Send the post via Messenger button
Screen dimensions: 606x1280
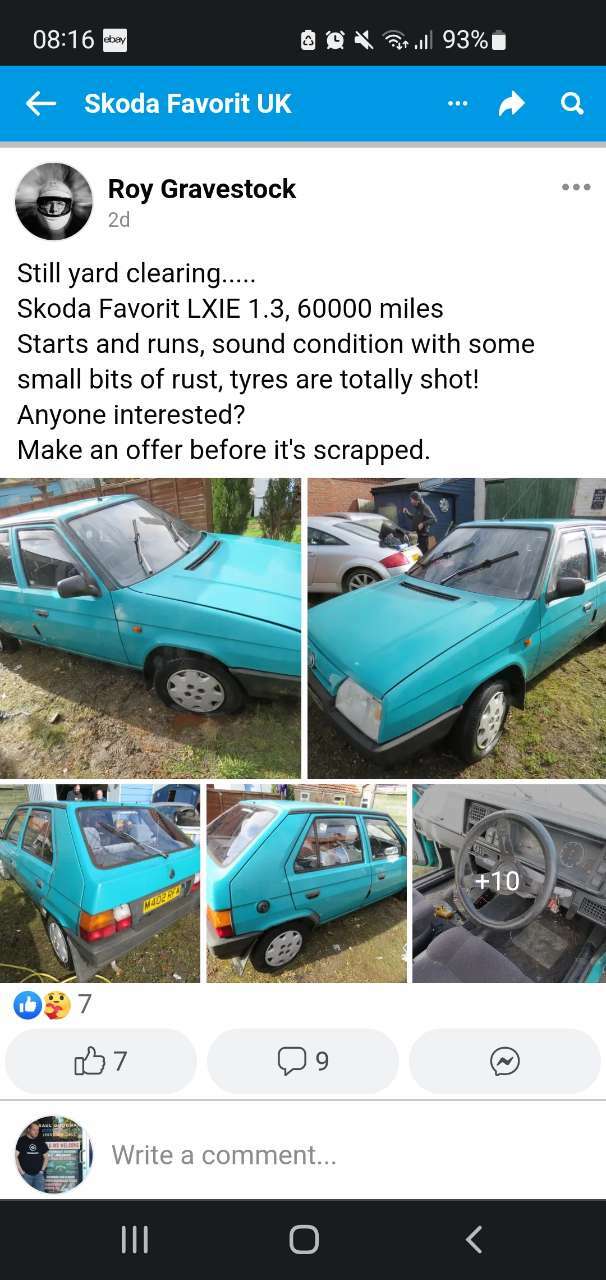click(x=505, y=1061)
